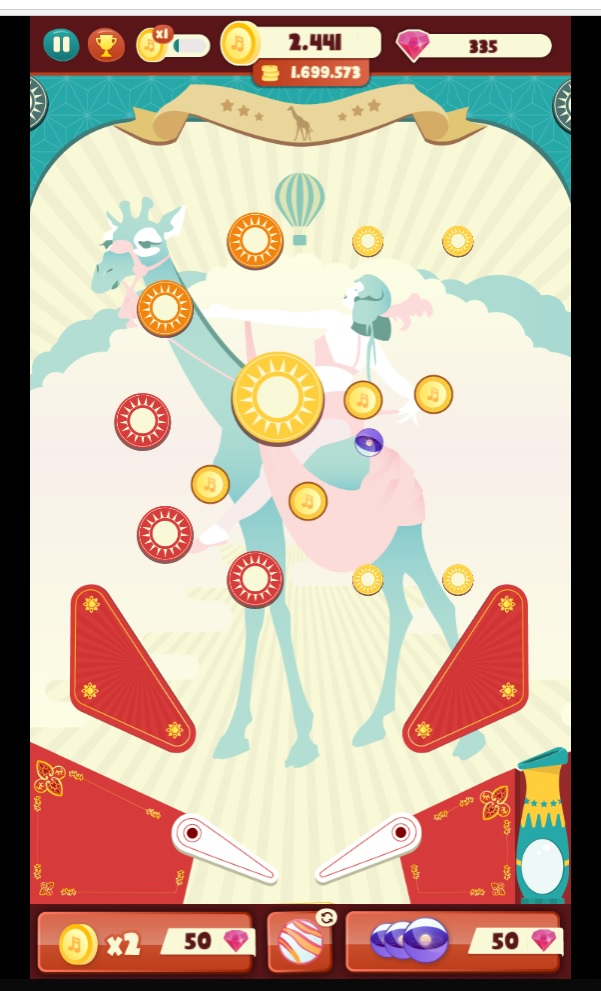Buy multiball for 50 gems
Viewport: 601px width, 991px height.
(x=453, y=942)
